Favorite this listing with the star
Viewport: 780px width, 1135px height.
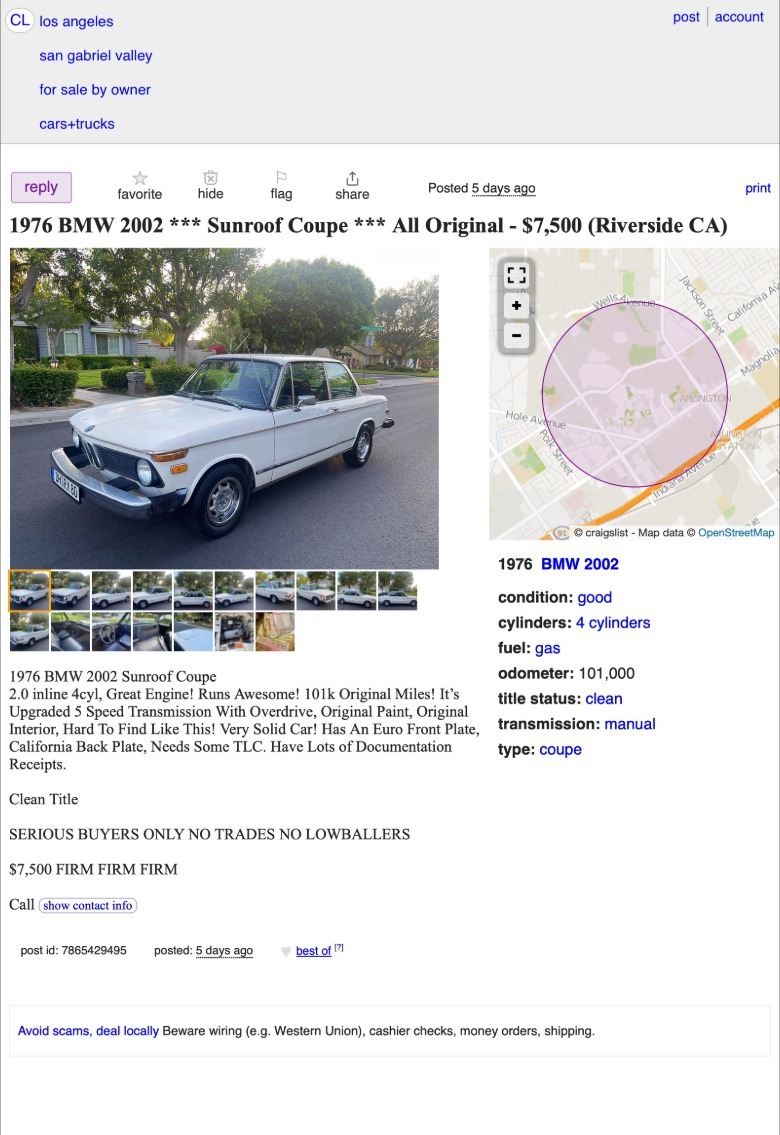[x=140, y=185]
